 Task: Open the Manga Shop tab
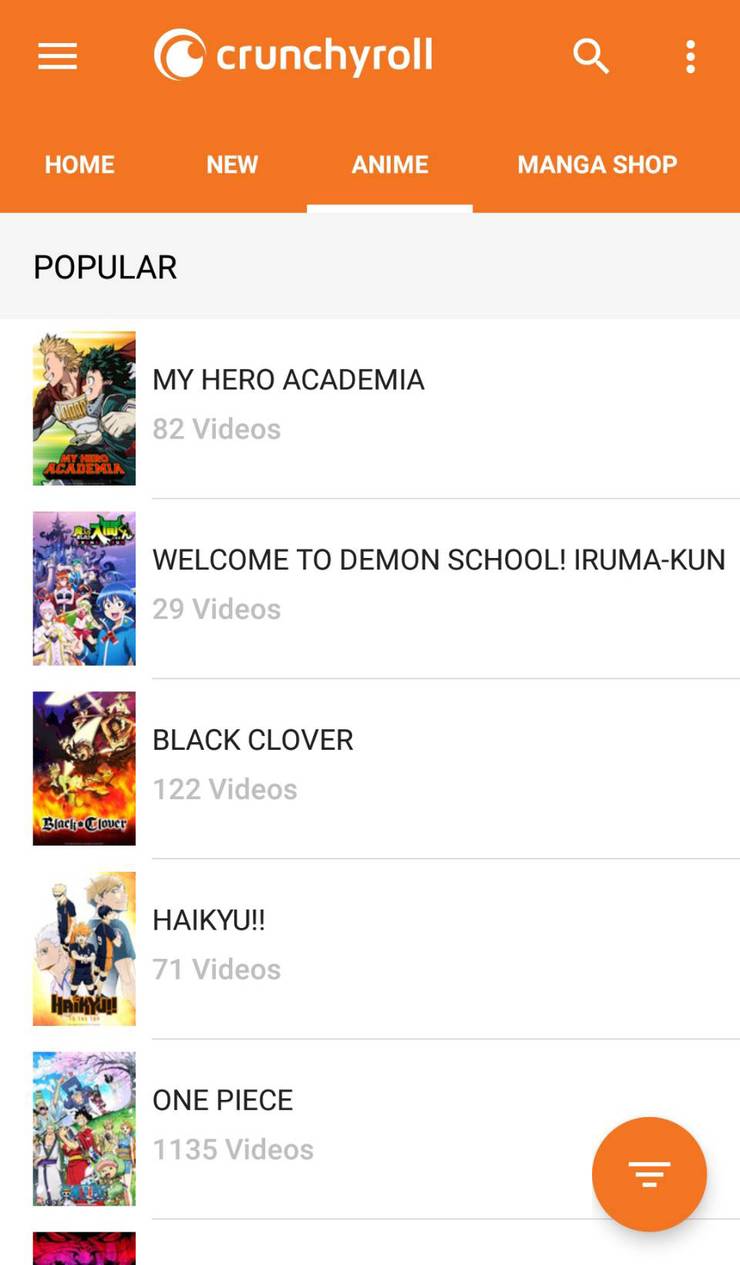[x=597, y=165]
